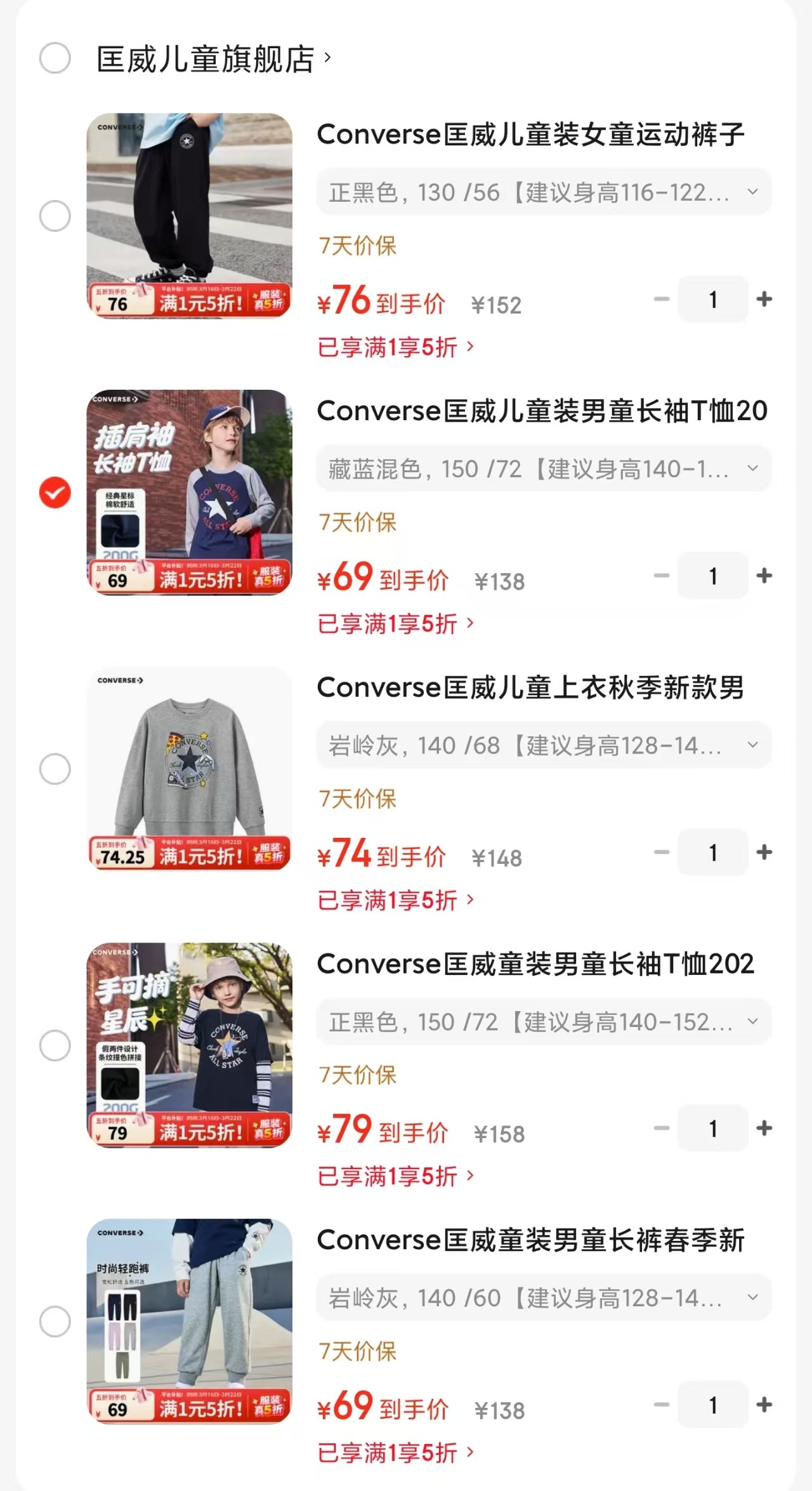Image resolution: width=812 pixels, height=1491 pixels.
Task: Open the 岩岭灰 sweatshirt product image
Action: tap(189, 769)
